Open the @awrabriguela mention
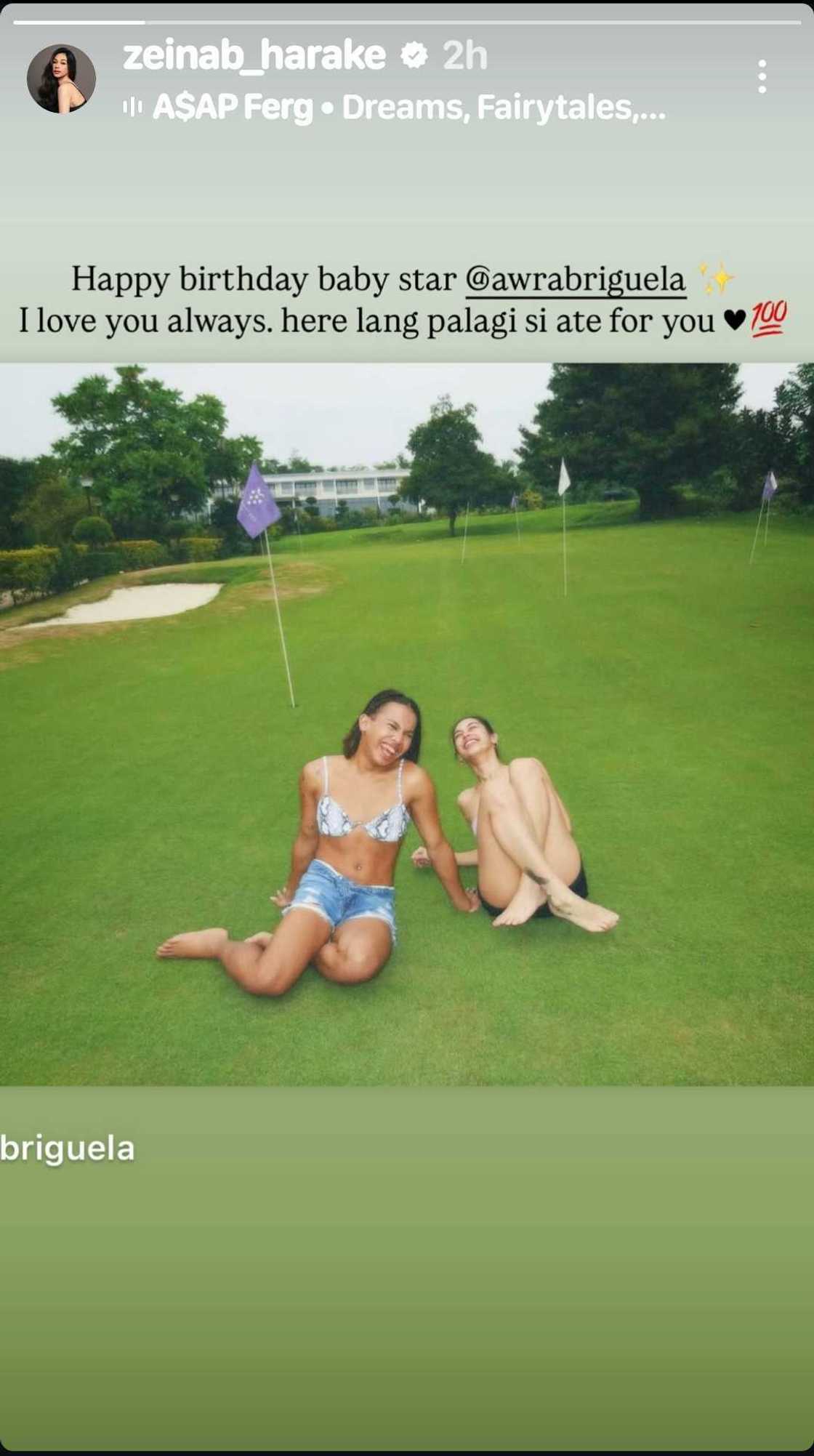 (575, 280)
